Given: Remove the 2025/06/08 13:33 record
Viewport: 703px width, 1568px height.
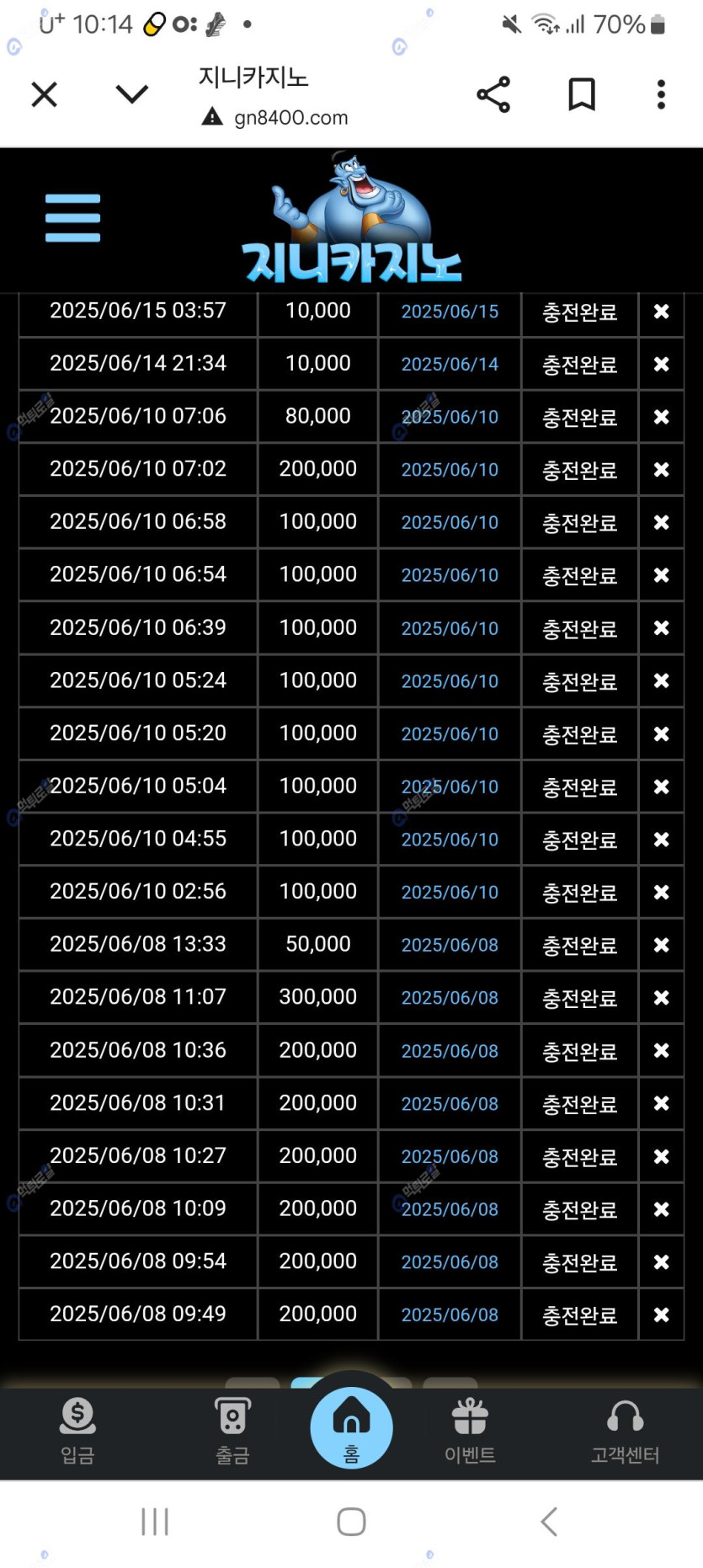Looking at the screenshot, I should 662,945.
